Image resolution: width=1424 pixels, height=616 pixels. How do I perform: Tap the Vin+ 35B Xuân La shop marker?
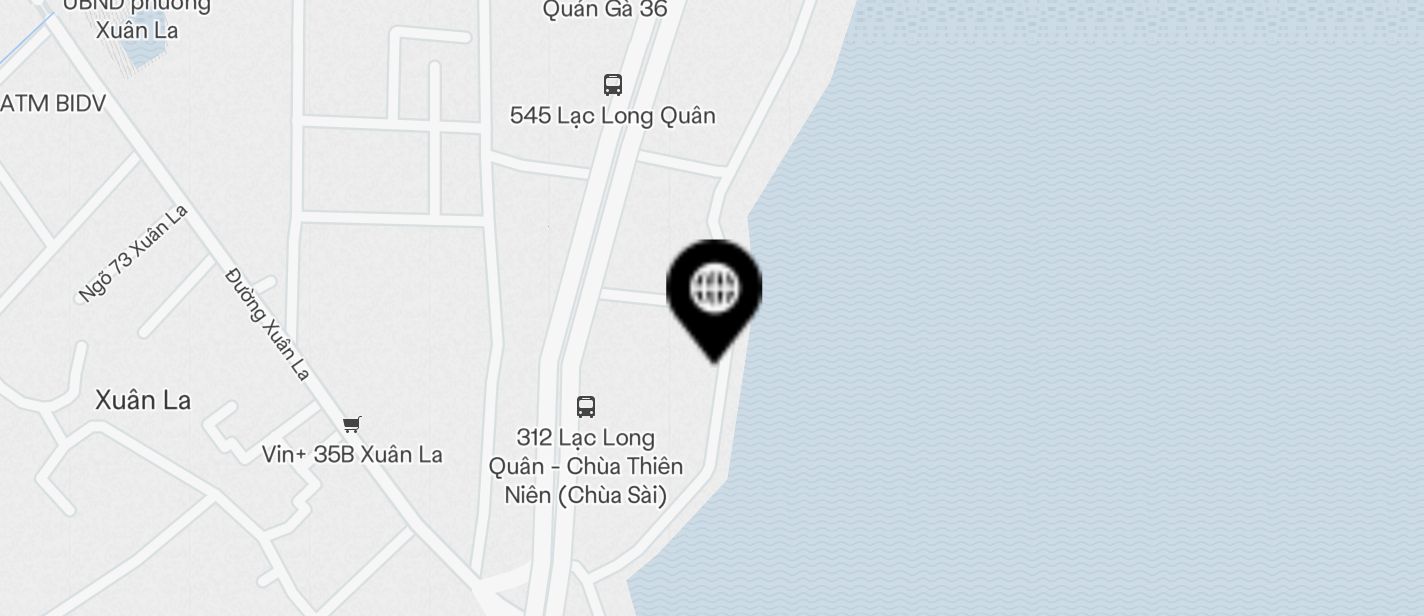pyautogui.click(x=351, y=425)
